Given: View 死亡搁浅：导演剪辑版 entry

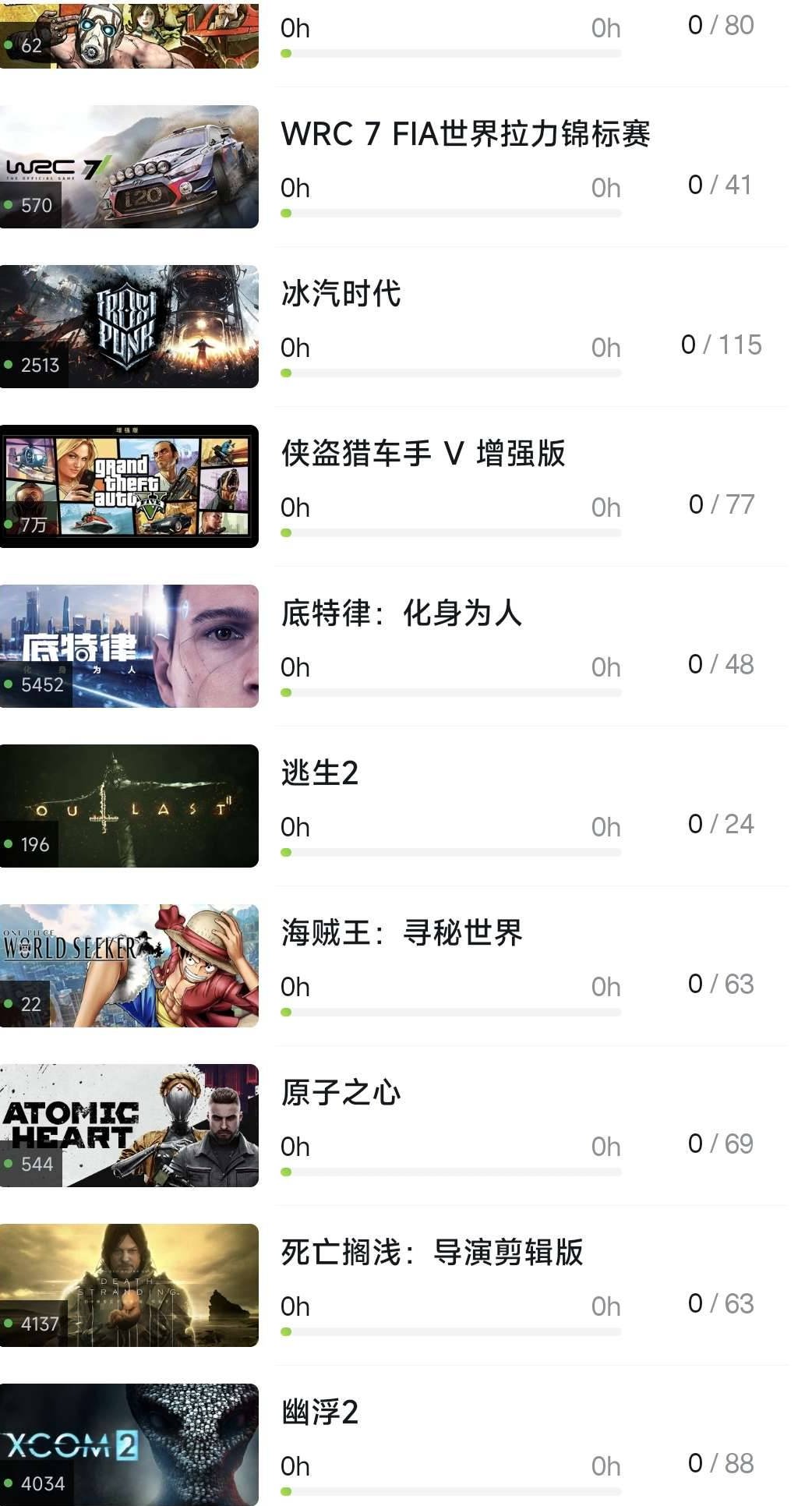Looking at the screenshot, I should (x=432, y=1253).
